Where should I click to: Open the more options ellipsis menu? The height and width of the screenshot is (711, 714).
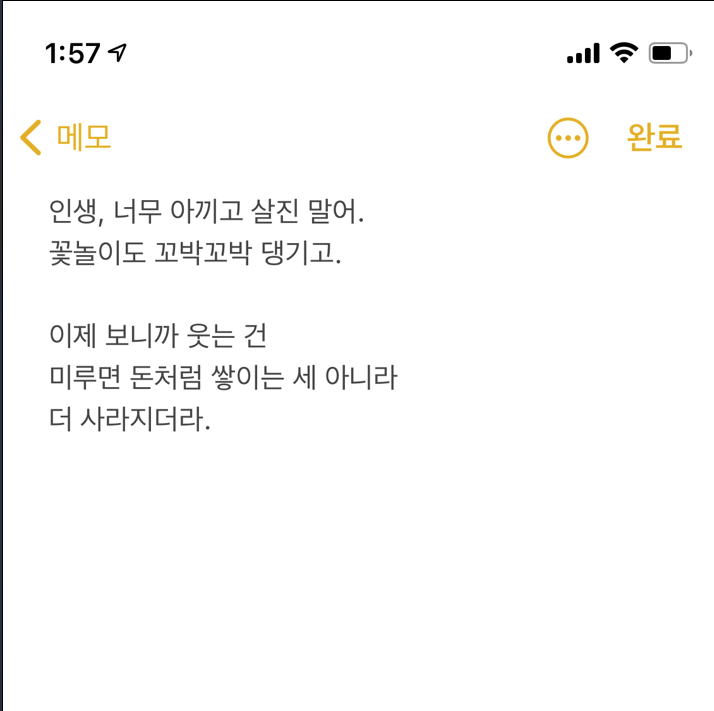tap(568, 138)
